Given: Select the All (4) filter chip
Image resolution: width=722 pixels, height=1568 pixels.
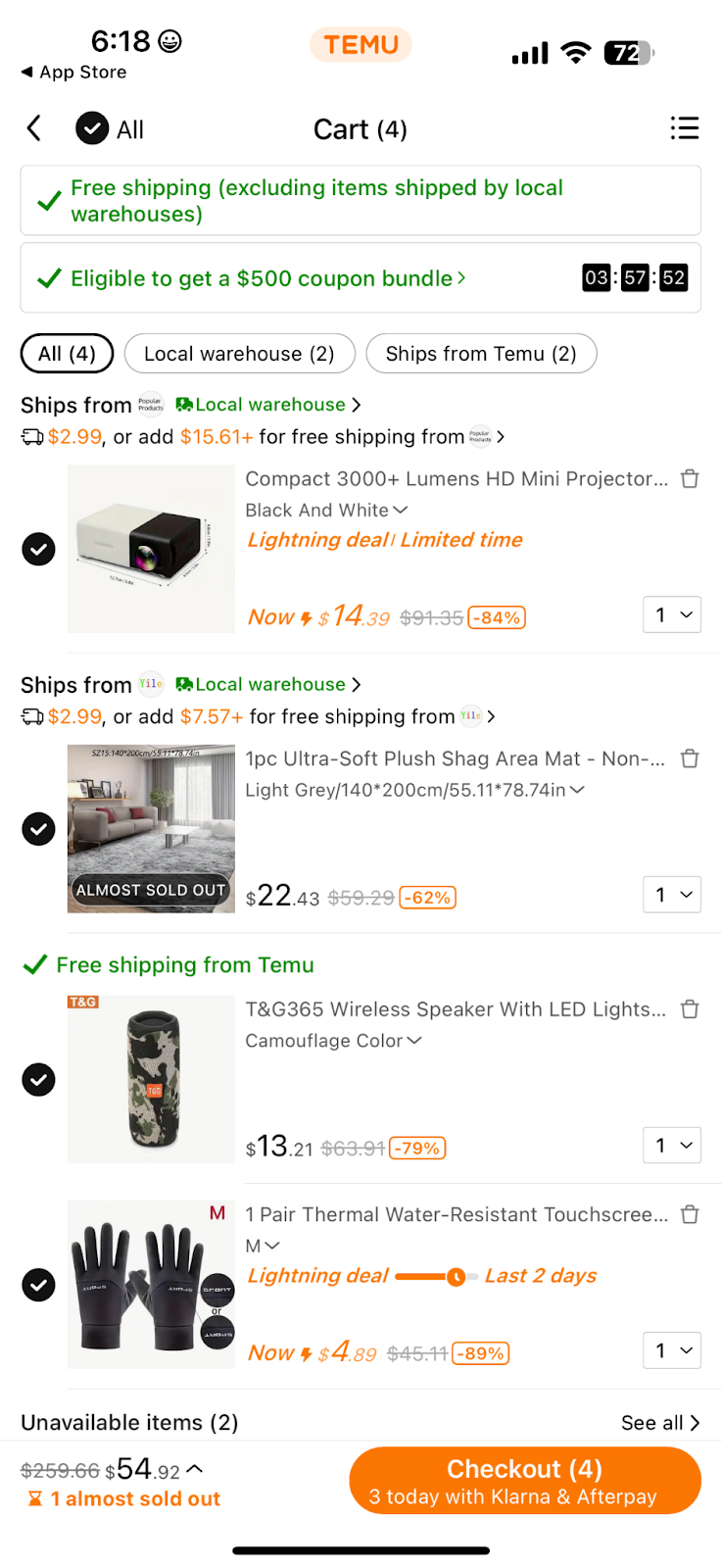Looking at the screenshot, I should pos(67,354).
